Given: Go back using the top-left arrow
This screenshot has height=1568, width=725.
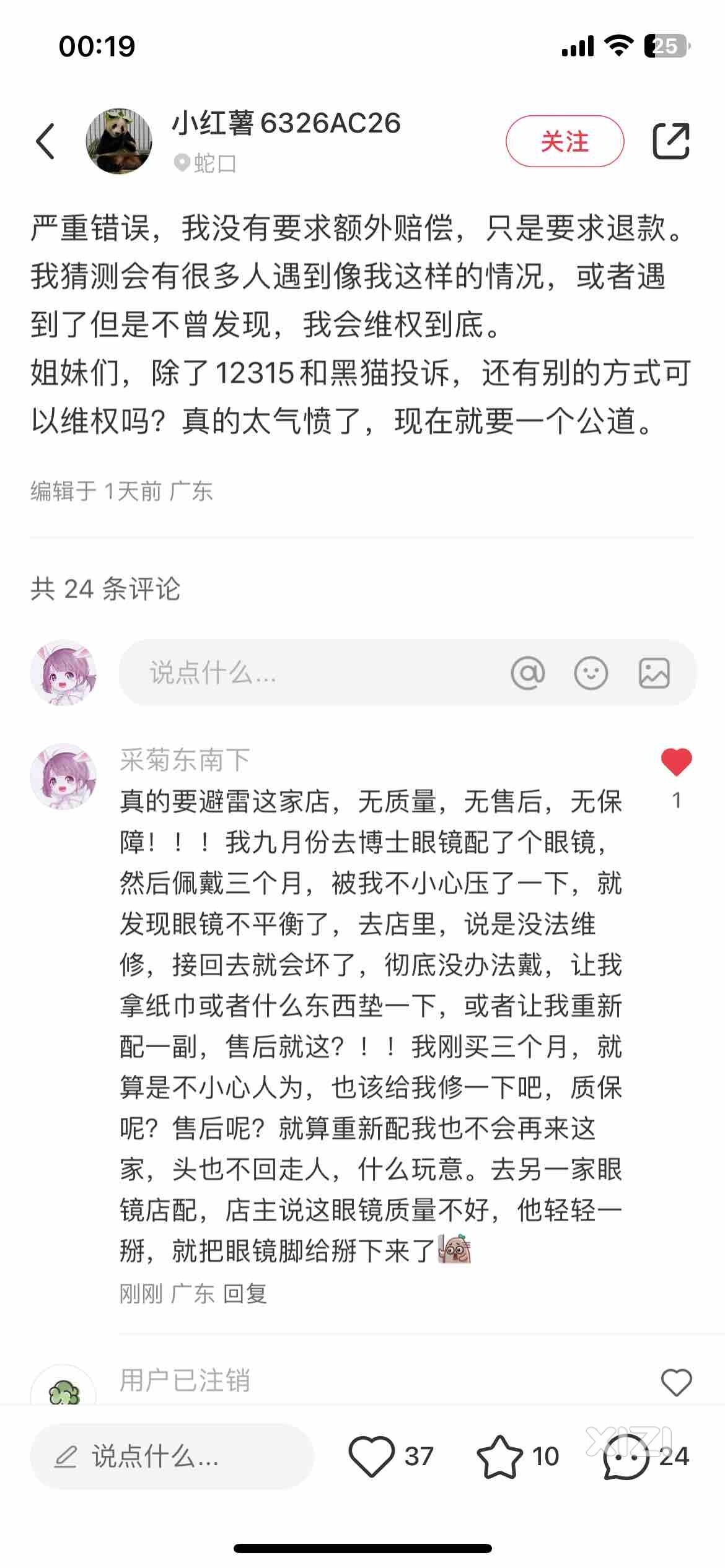Looking at the screenshot, I should pos(45,141).
